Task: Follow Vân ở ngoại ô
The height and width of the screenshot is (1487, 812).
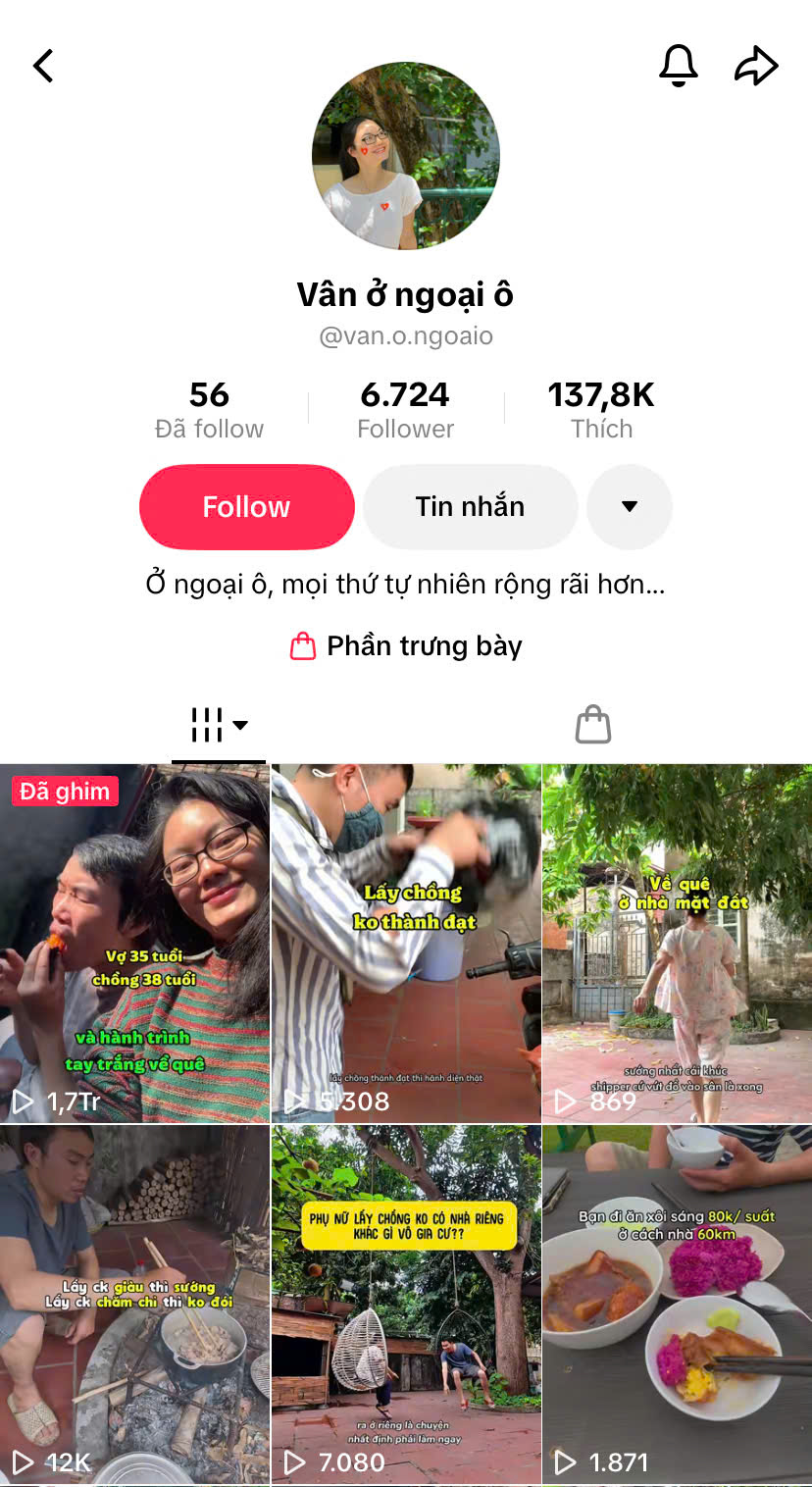Action: click(247, 507)
